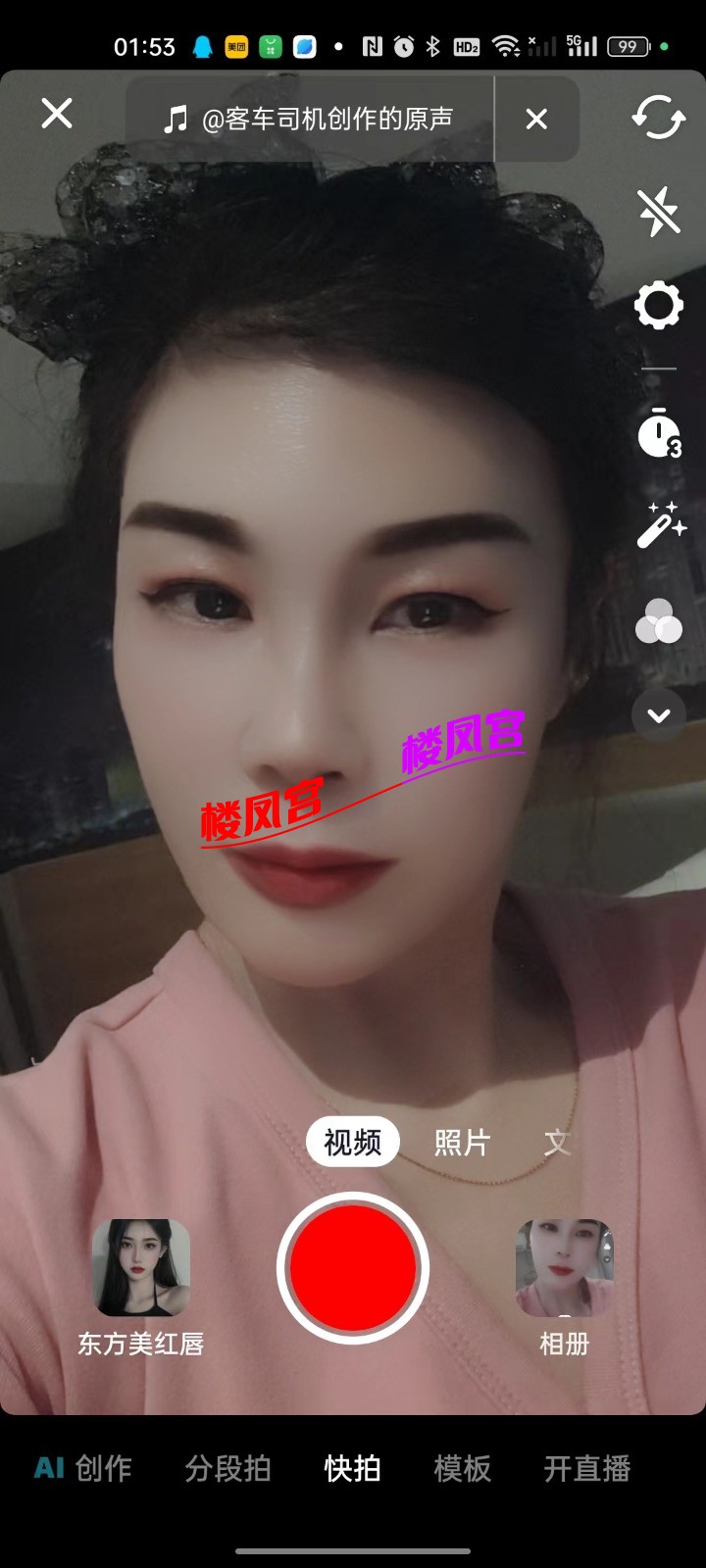
Task: Open the filters panel
Action: click(658, 621)
